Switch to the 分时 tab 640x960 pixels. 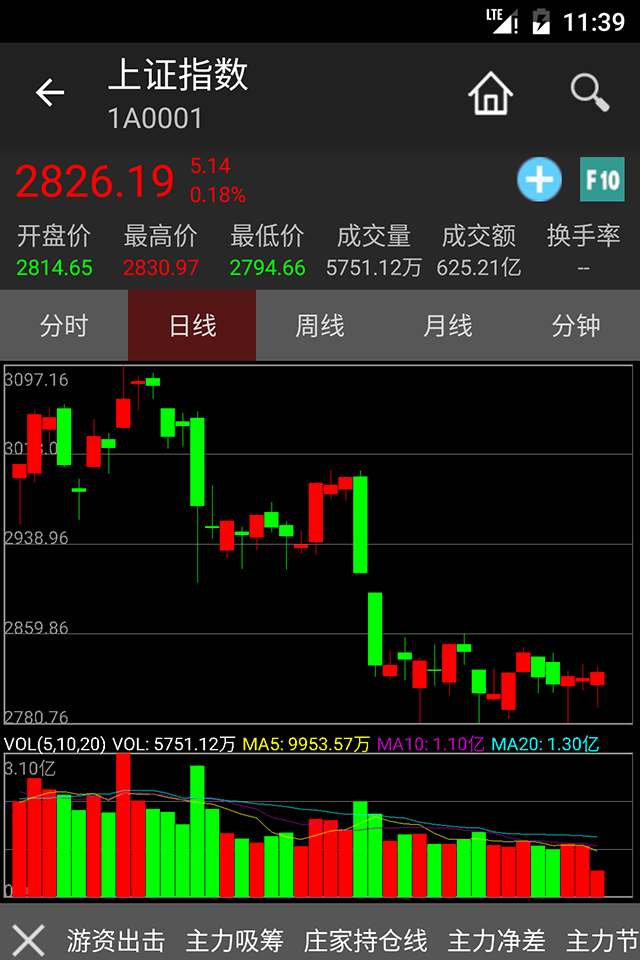[64, 326]
